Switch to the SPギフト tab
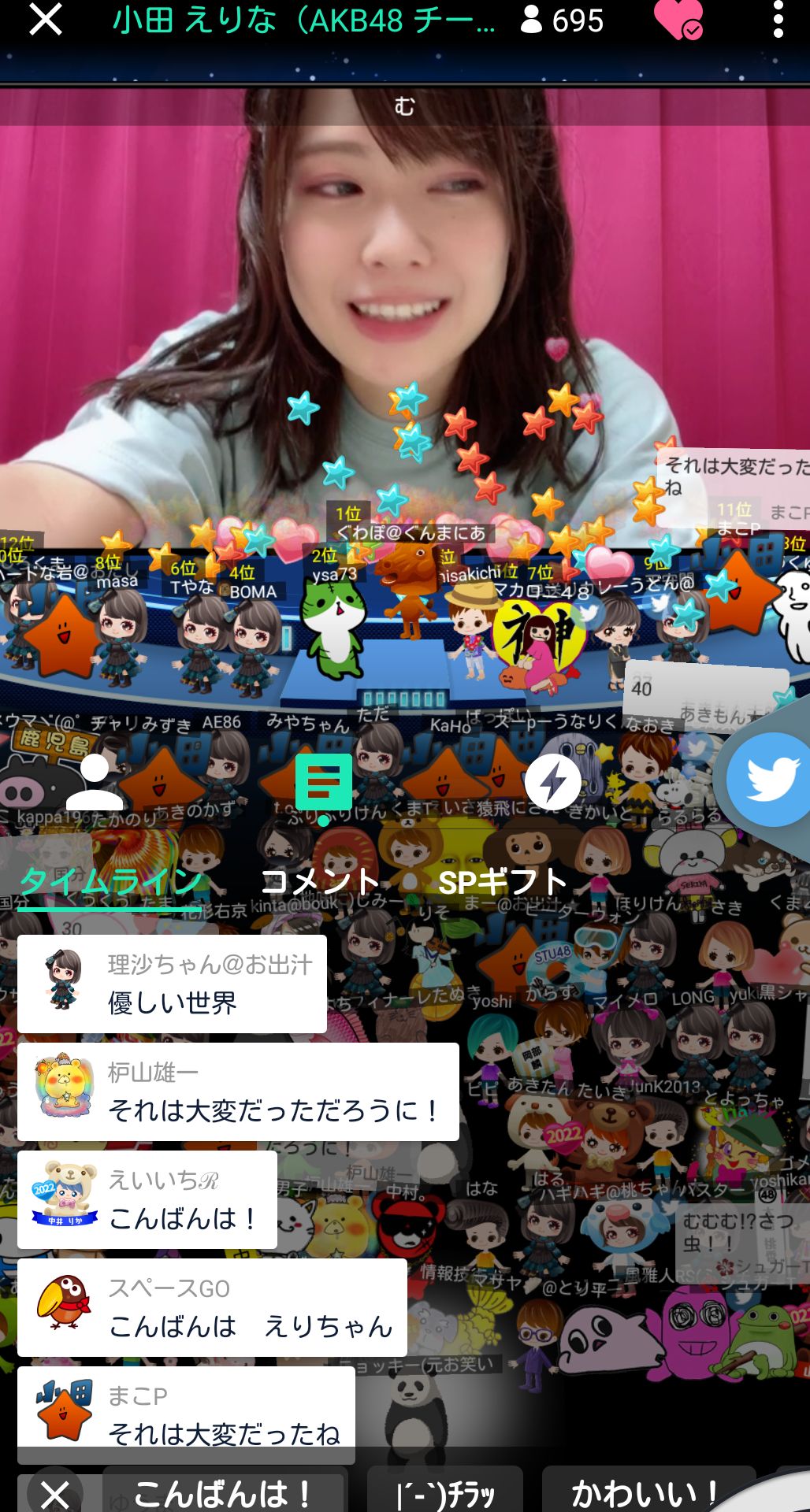This screenshot has height=1512, width=810. [x=502, y=882]
